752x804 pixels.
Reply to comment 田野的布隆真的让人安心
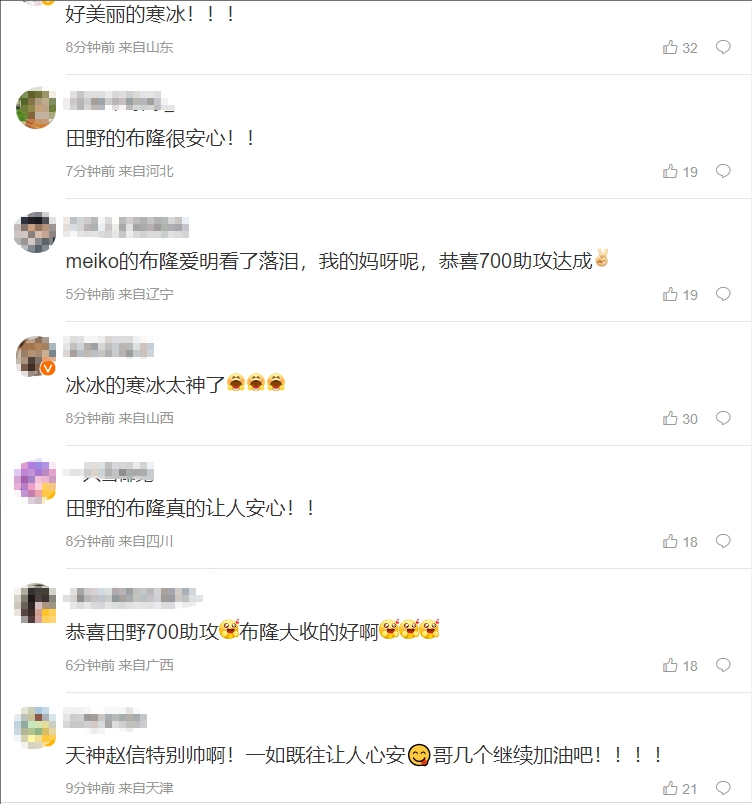point(723,541)
